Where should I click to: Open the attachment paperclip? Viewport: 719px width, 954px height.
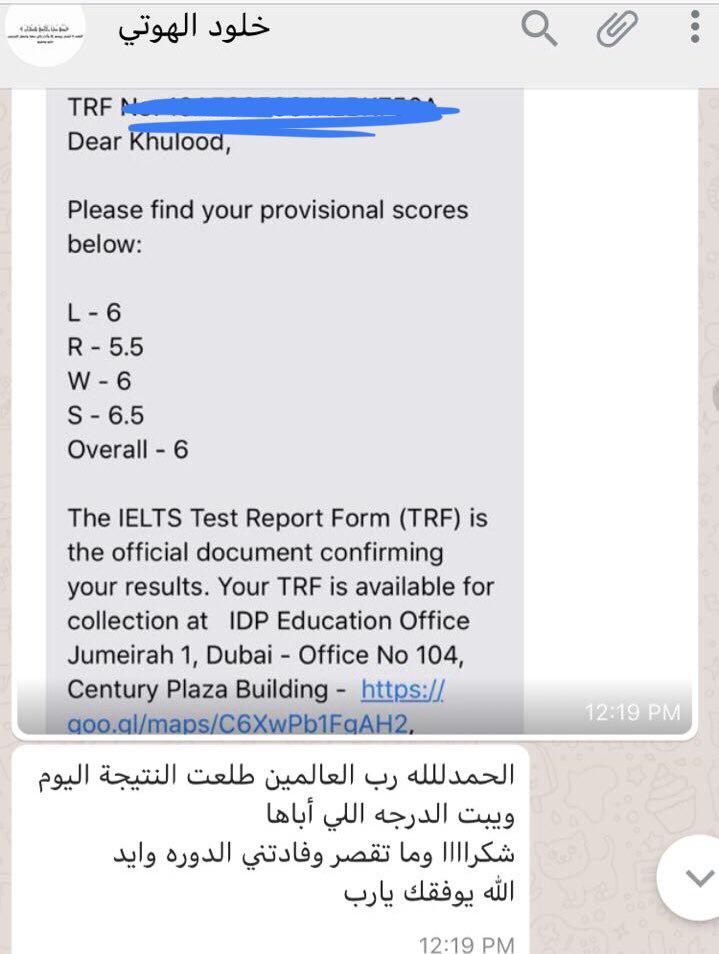click(x=617, y=30)
